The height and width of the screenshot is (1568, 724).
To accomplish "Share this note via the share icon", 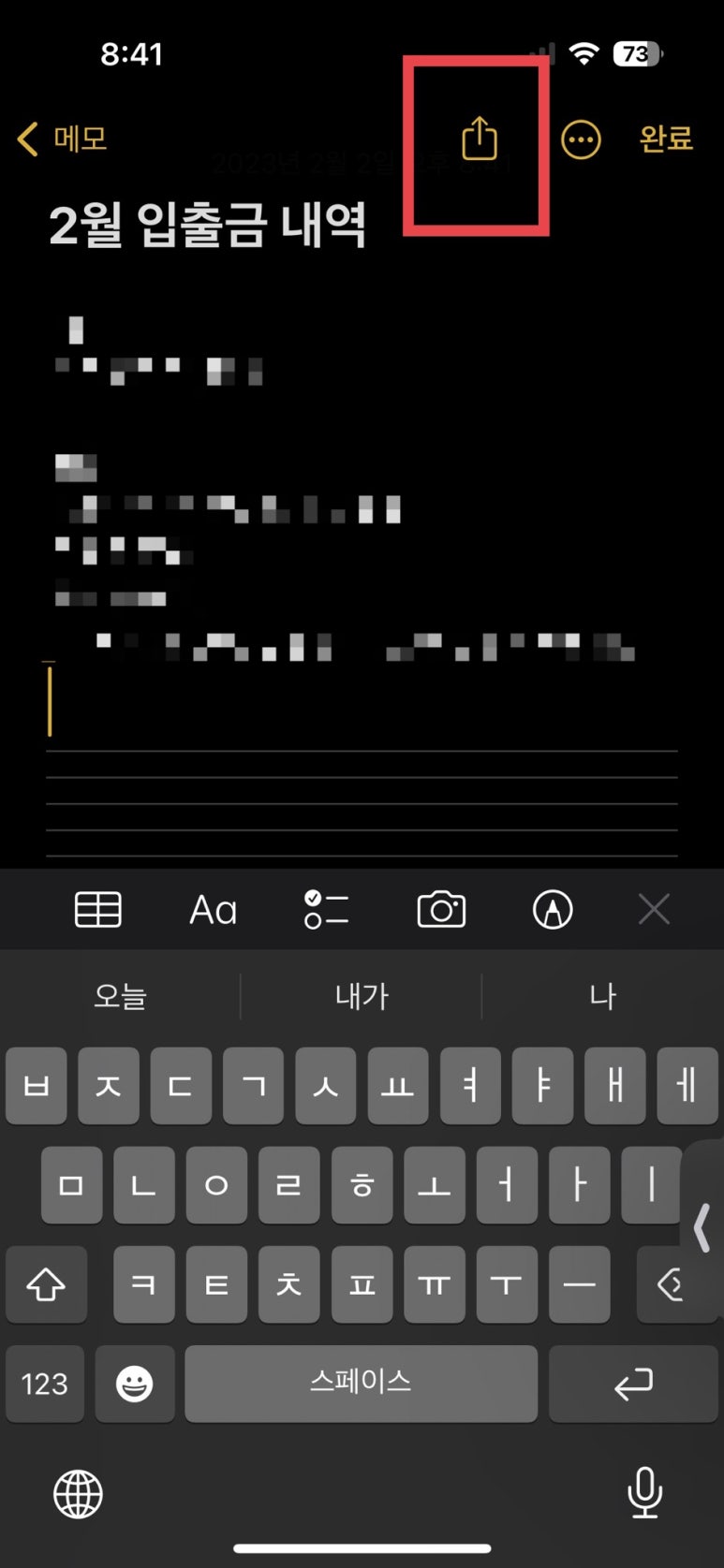I will pyautogui.click(x=480, y=139).
